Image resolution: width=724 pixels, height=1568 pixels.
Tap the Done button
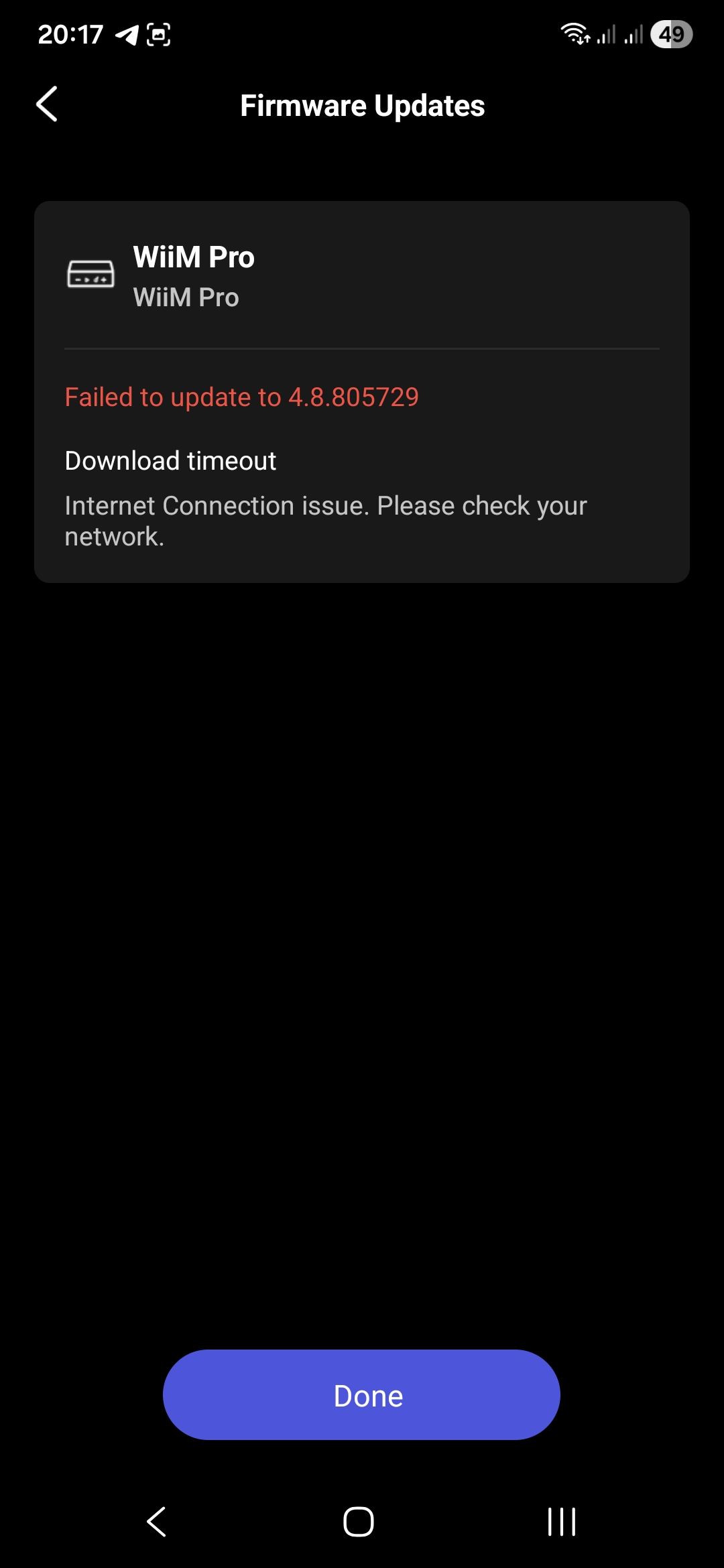coord(361,1394)
